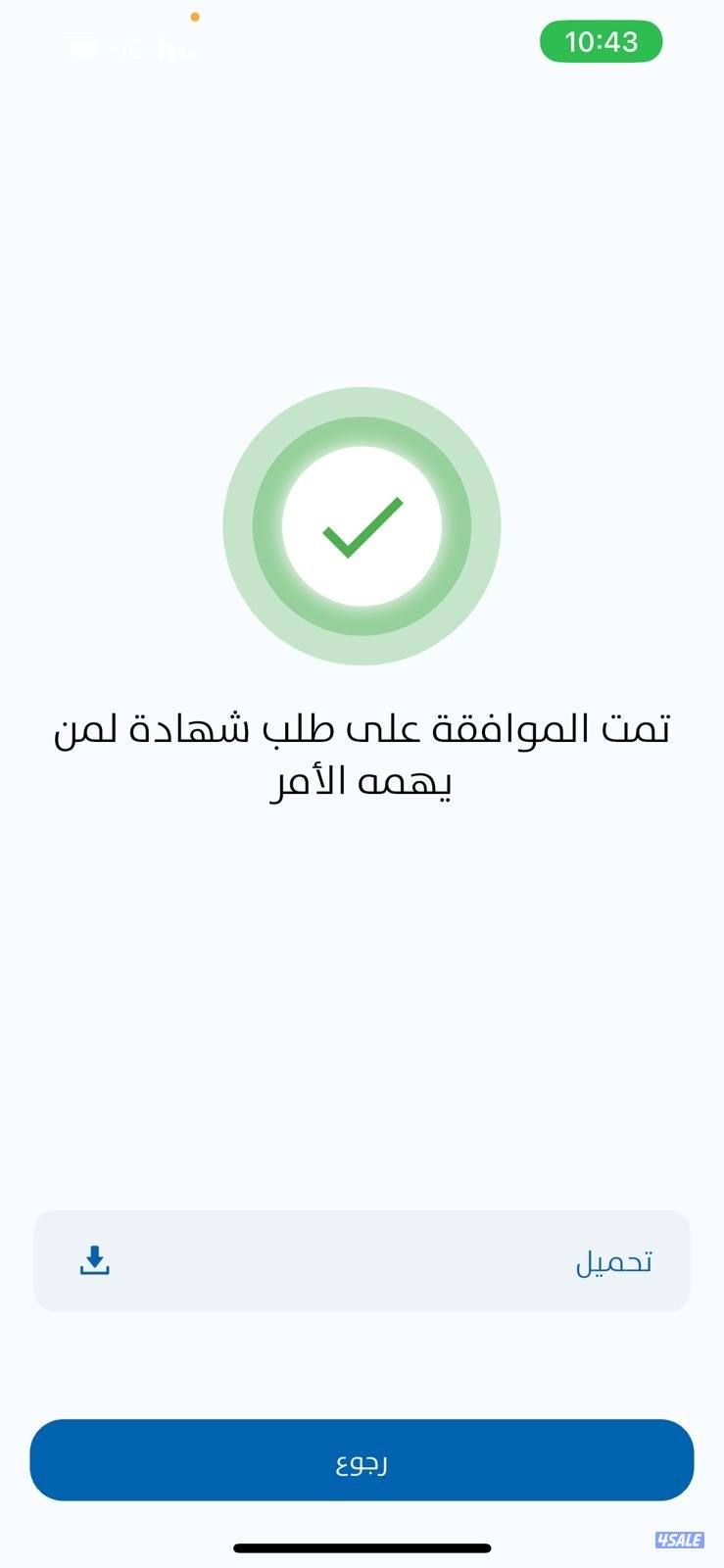Click the white inner circle of checkmark
Screen dimensions: 724x1568
click(x=362, y=529)
